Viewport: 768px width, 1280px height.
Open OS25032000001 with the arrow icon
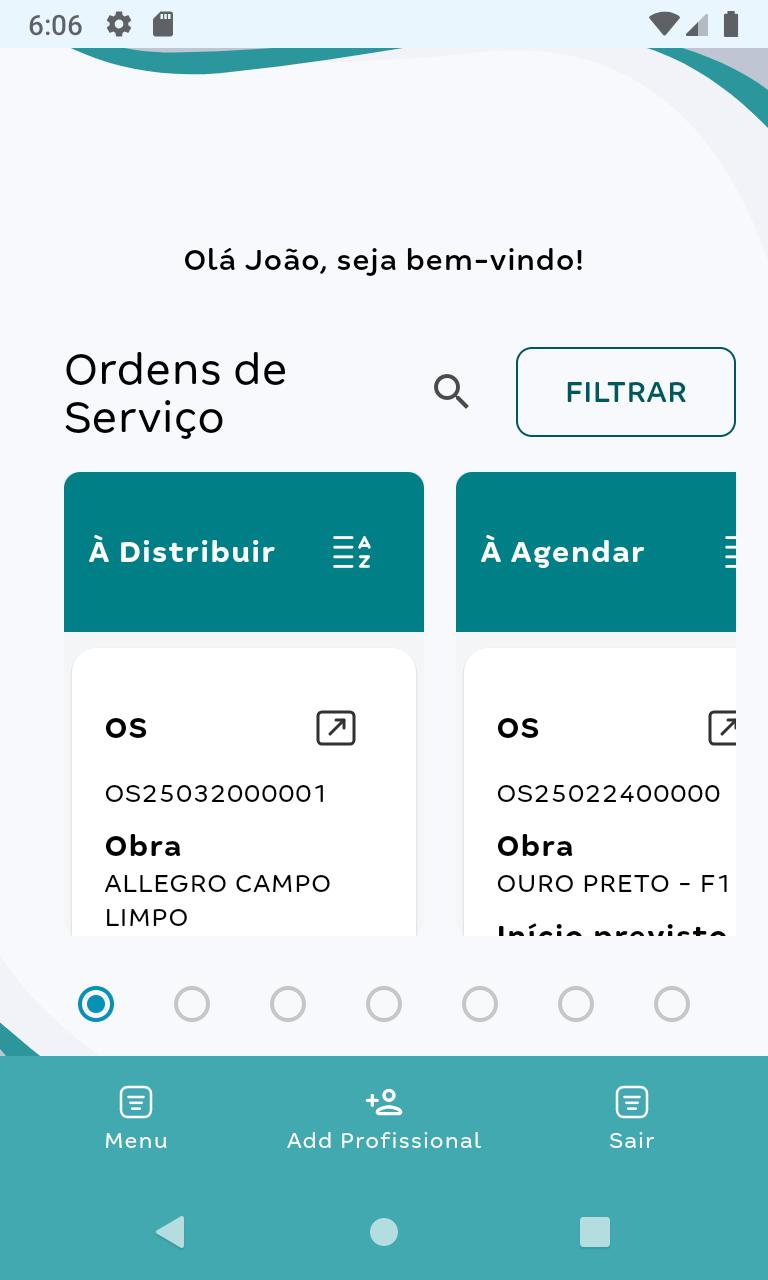336,728
